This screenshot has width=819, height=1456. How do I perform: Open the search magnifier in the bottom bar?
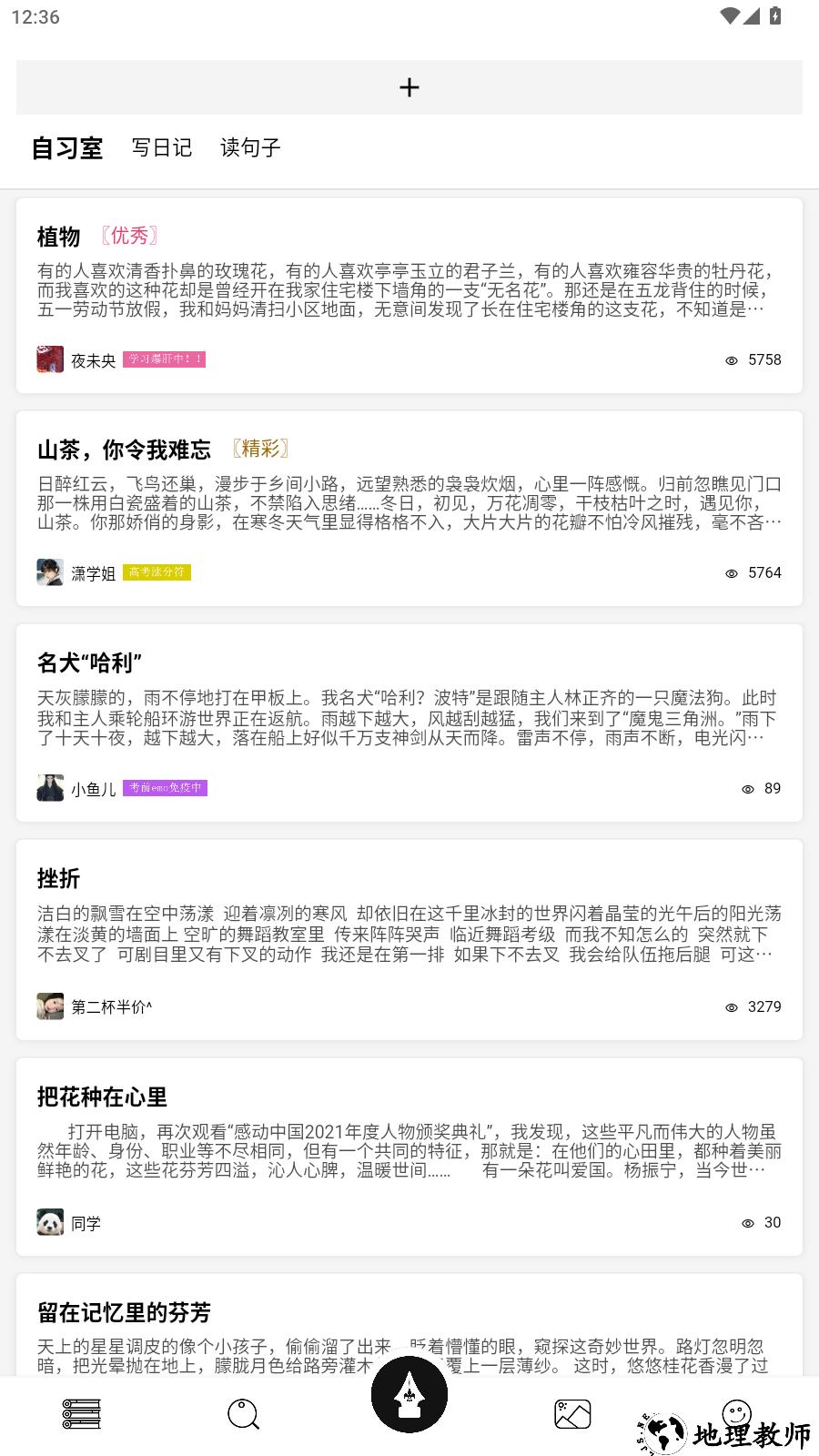244,1414
